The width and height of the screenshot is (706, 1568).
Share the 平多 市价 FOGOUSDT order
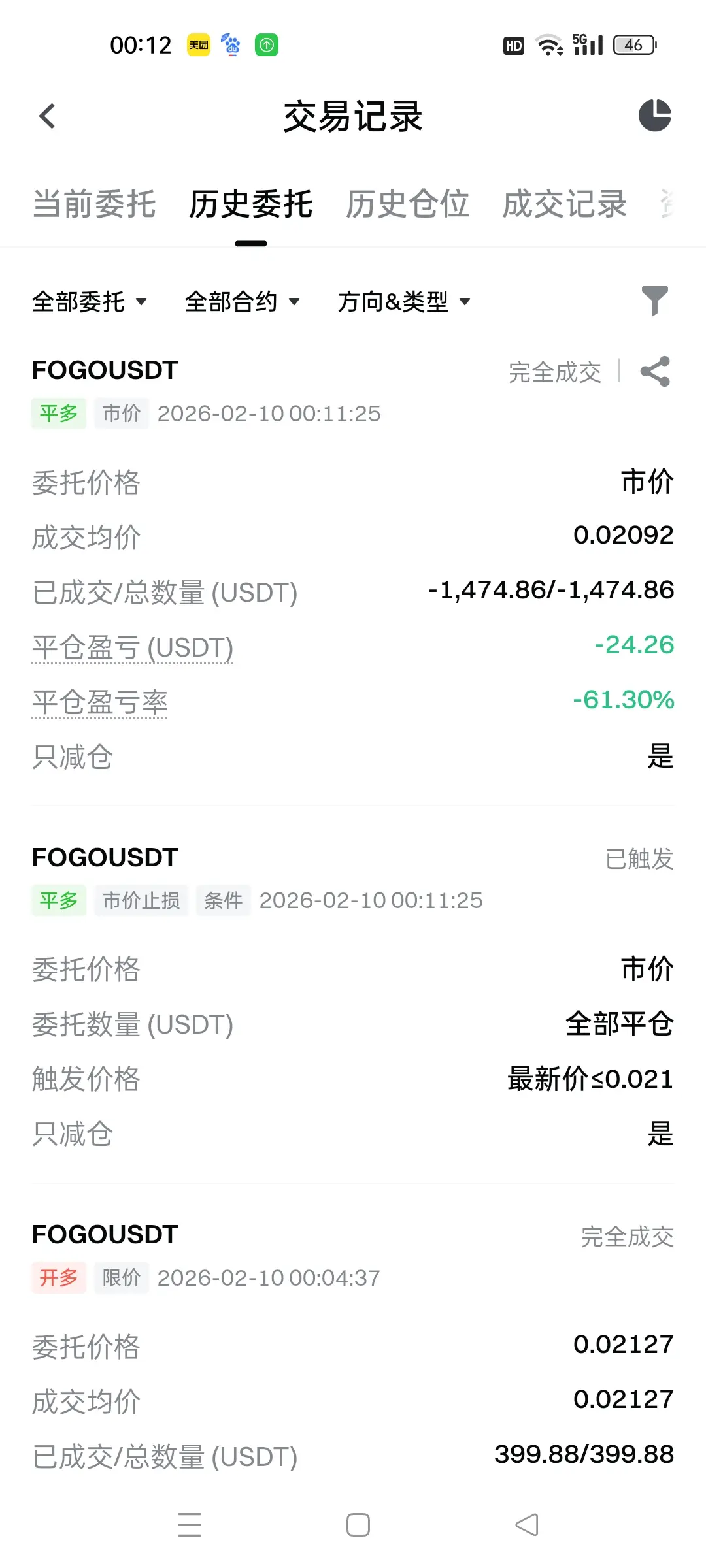tap(655, 371)
